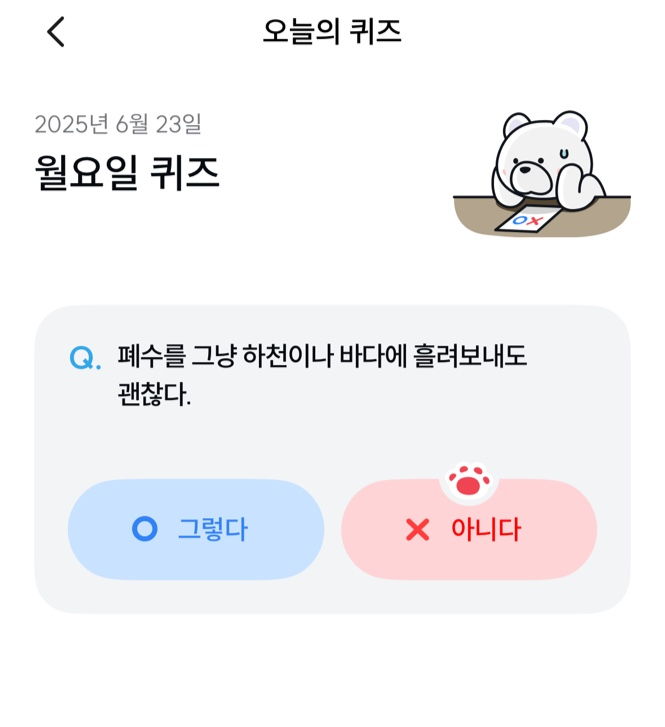
Task: Choose 아니다 as the quiz answer
Action: click(469, 529)
